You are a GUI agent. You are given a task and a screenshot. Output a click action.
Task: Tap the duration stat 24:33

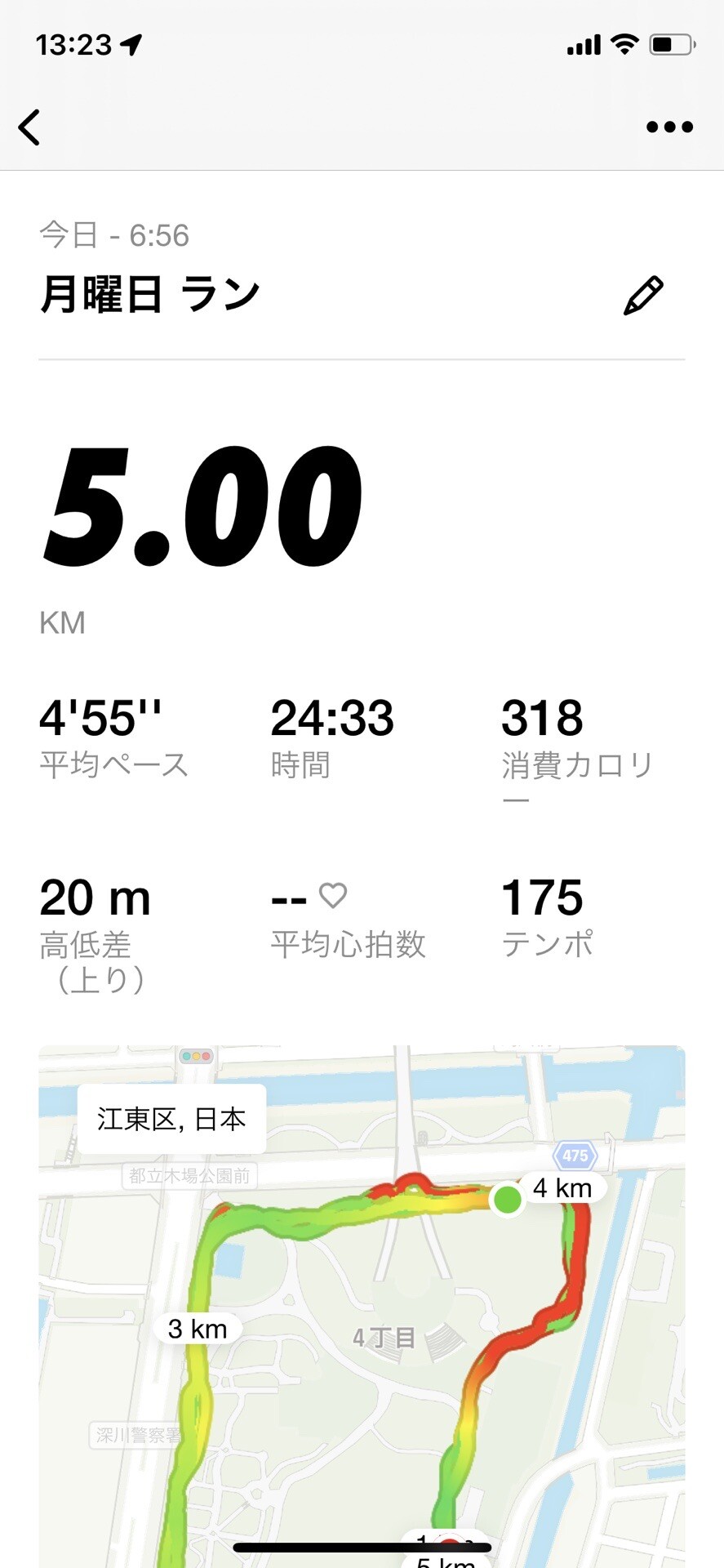click(333, 720)
